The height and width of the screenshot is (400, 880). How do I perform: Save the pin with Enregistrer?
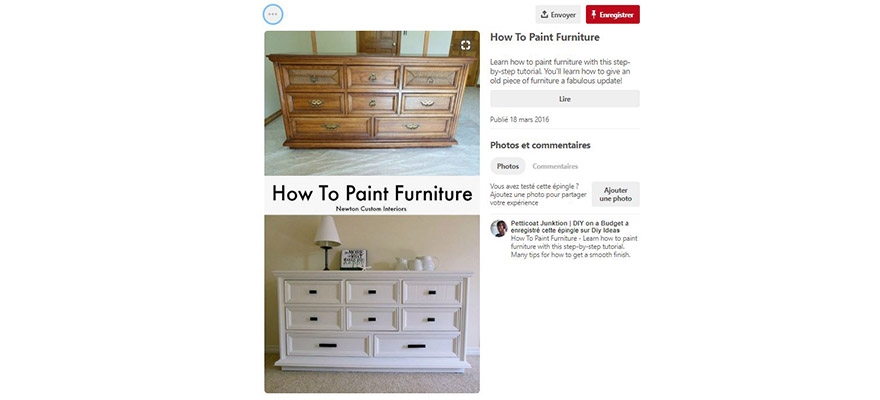click(612, 15)
